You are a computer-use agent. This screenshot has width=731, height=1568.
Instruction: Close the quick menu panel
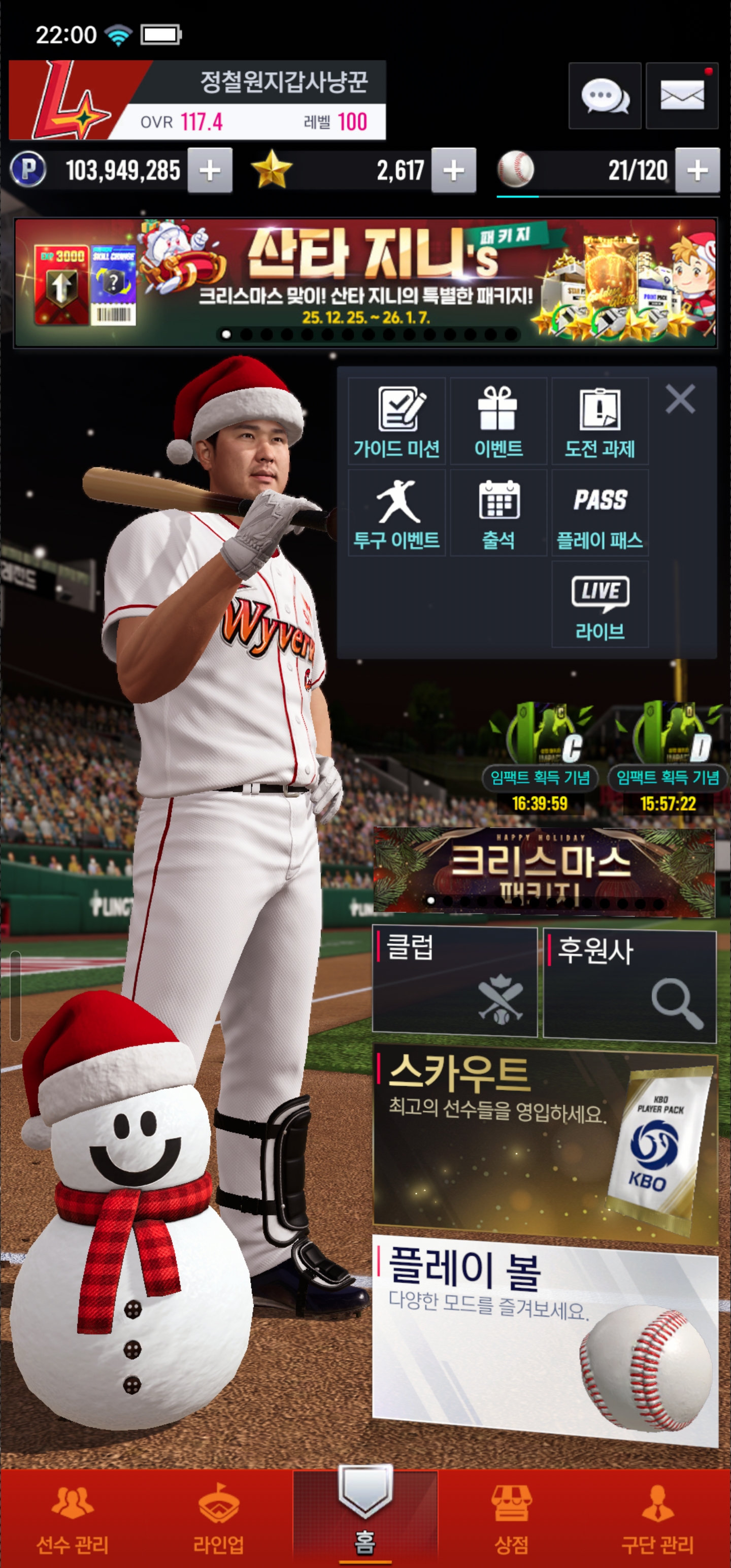pos(680,399)
